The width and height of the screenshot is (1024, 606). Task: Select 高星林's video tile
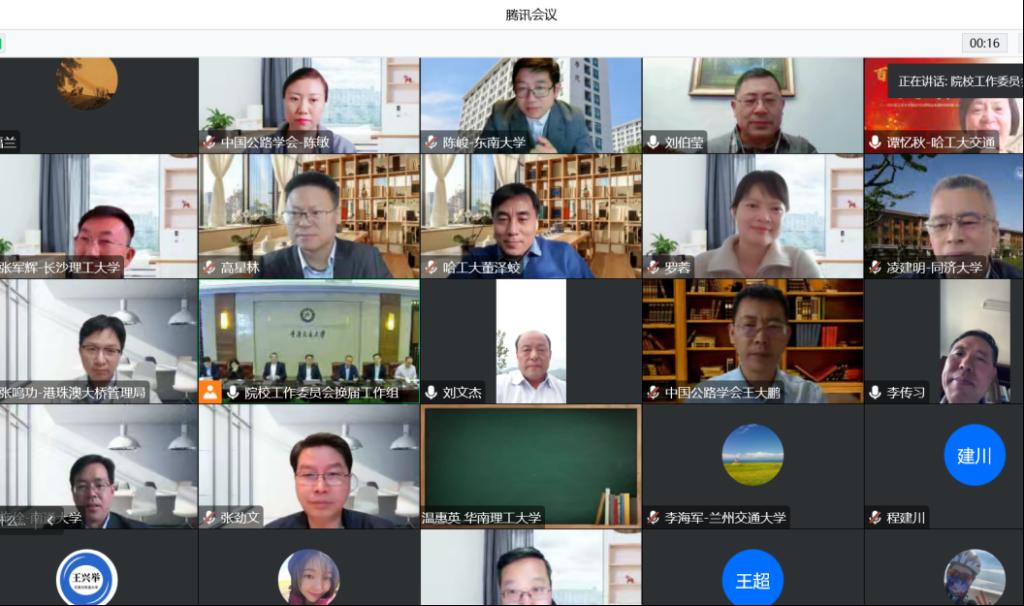(x=309, y=215)
